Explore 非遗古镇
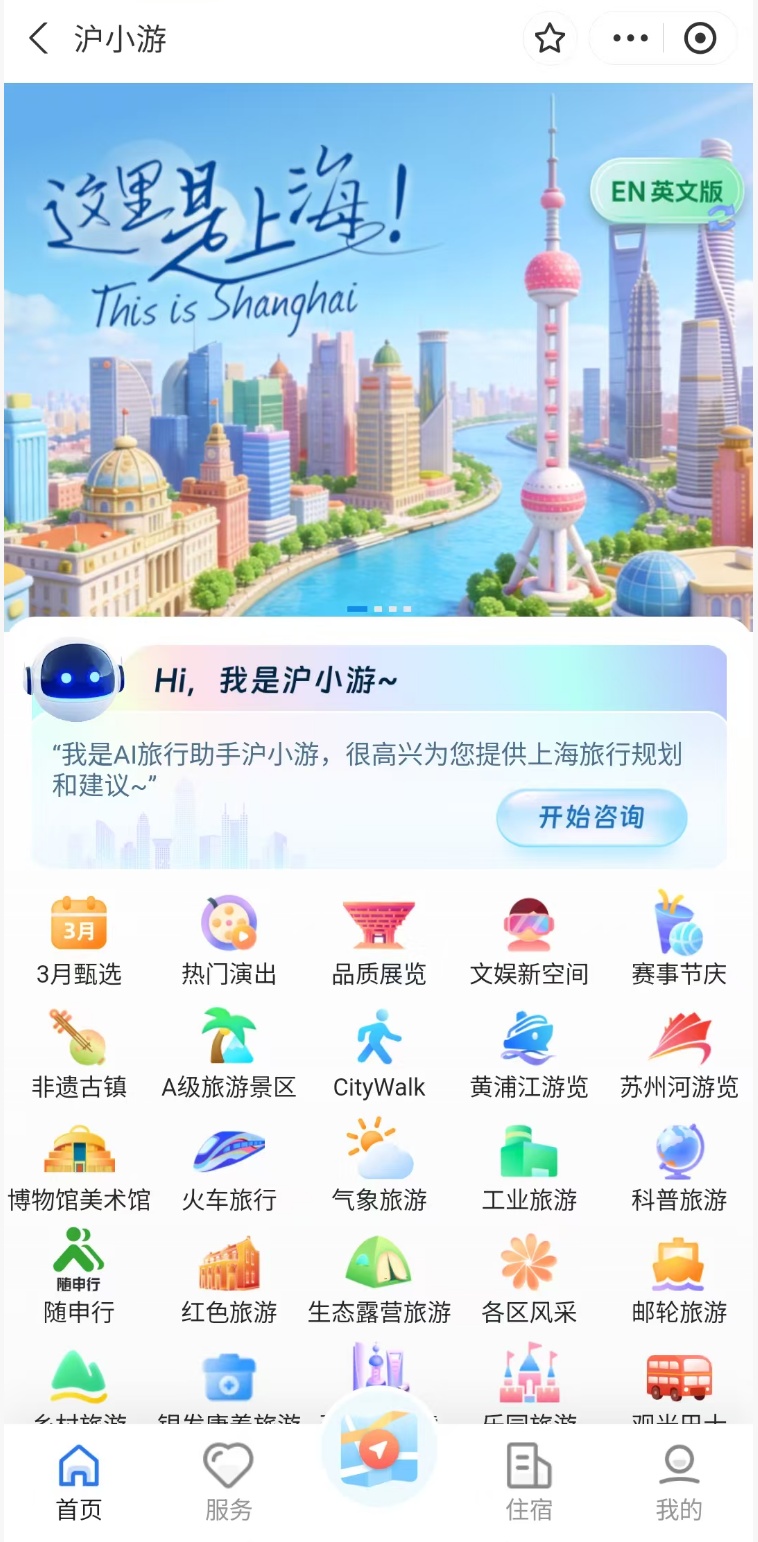The image size is (758, 1542). pos(79,1054)
